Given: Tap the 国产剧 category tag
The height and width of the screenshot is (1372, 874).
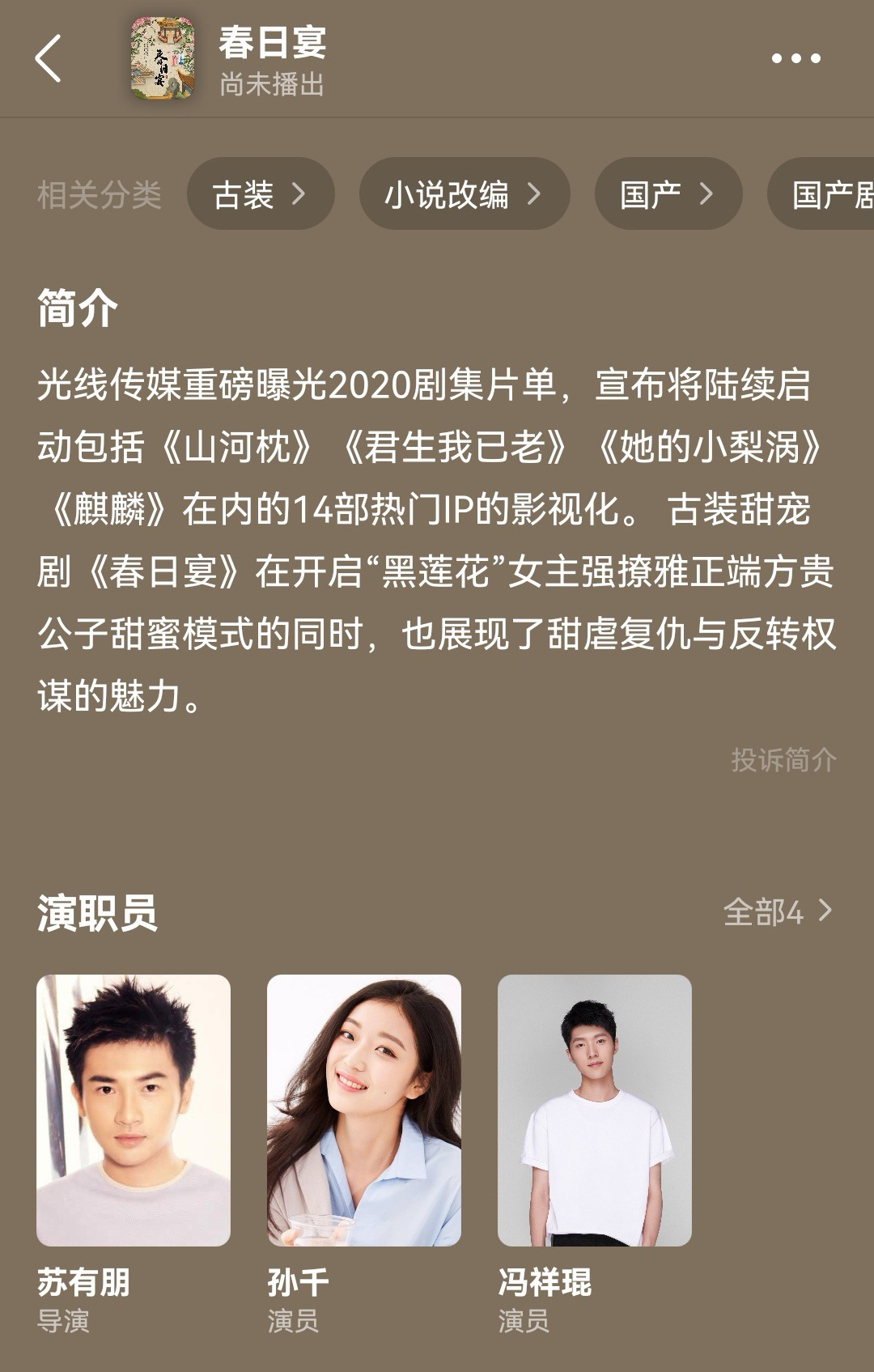Looking at the screenshot, I should coord(825,193).
